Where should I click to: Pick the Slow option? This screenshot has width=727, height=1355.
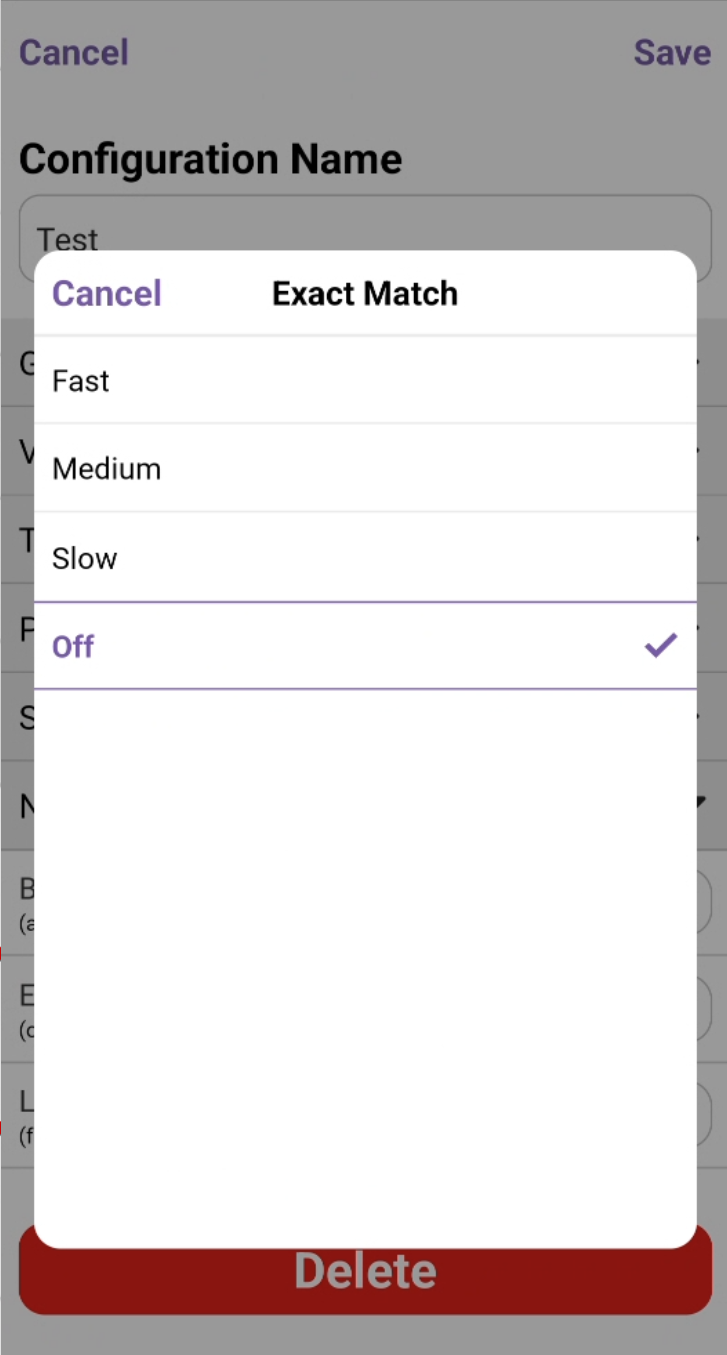point(365,558)
